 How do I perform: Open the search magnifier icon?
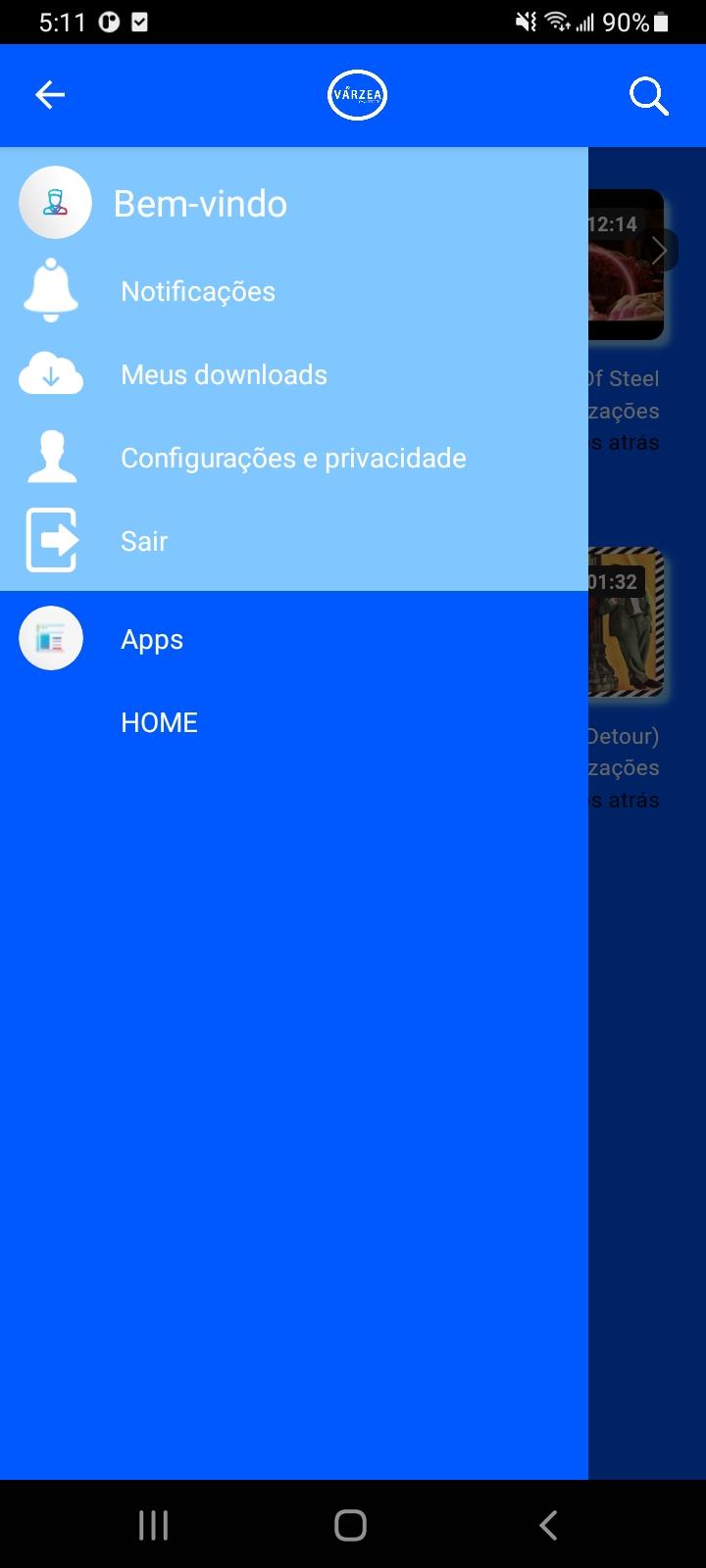pos(648,96)
